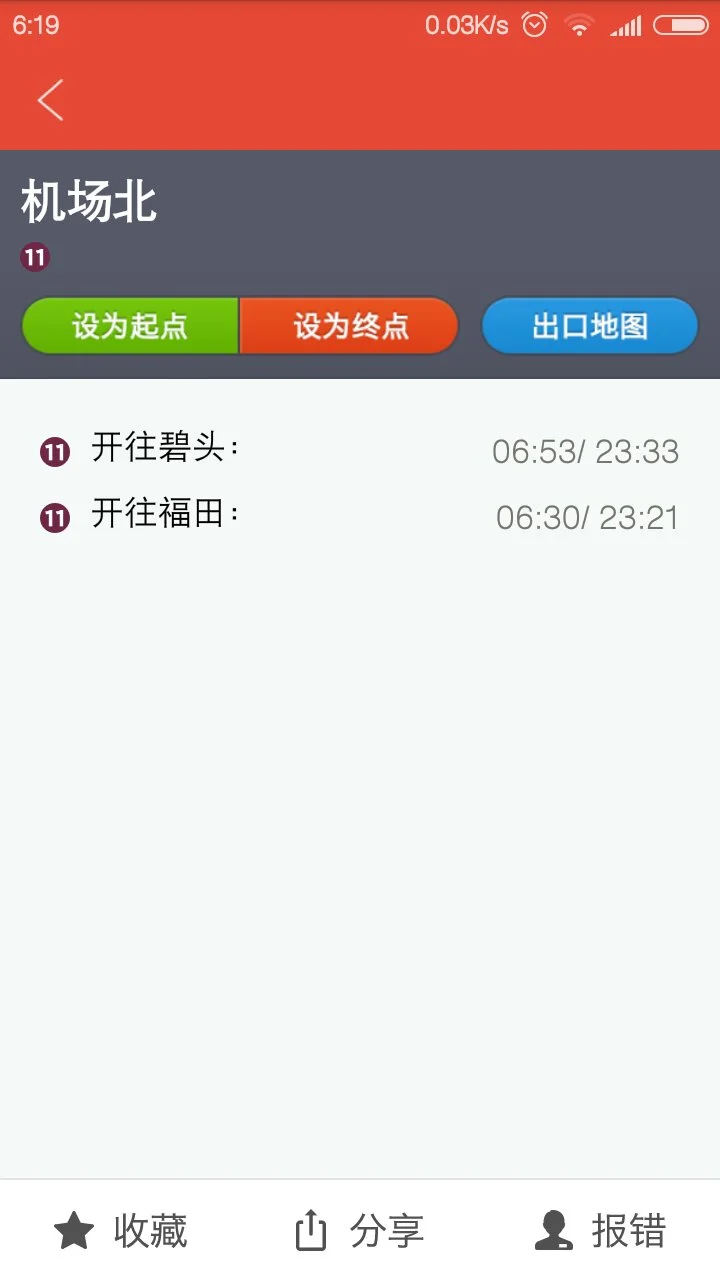Tap the share icon at the bottom bar
Screen dimensions: 720x1280
(x=311, y=1232)
